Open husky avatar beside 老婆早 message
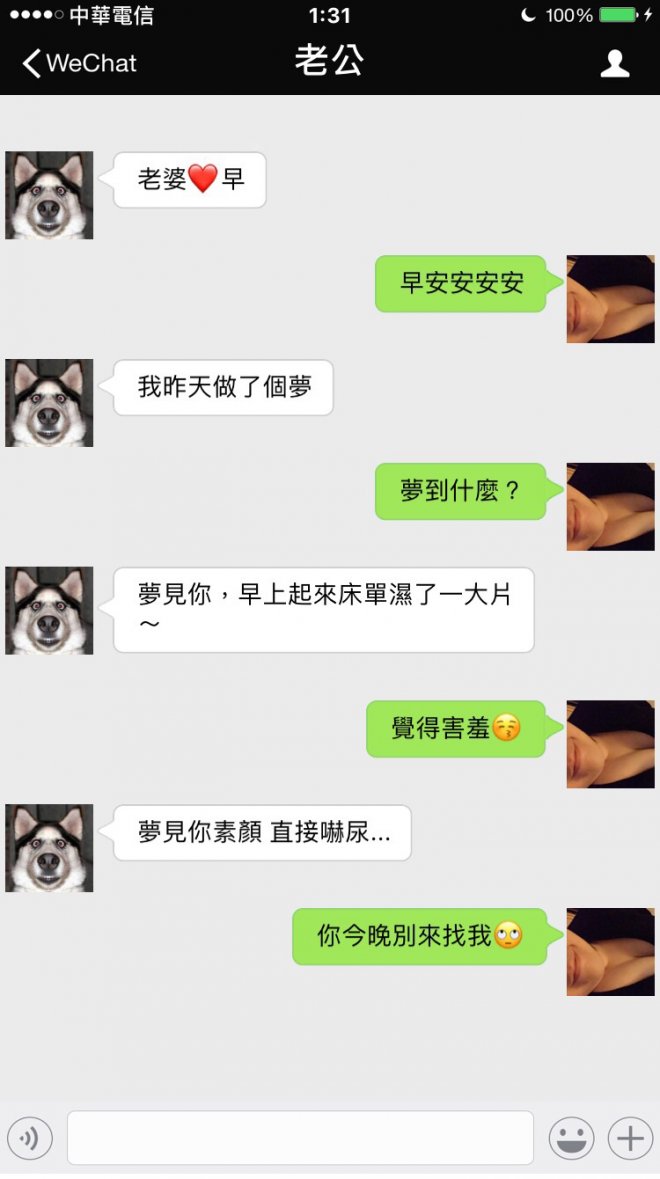 coord(49,195)
